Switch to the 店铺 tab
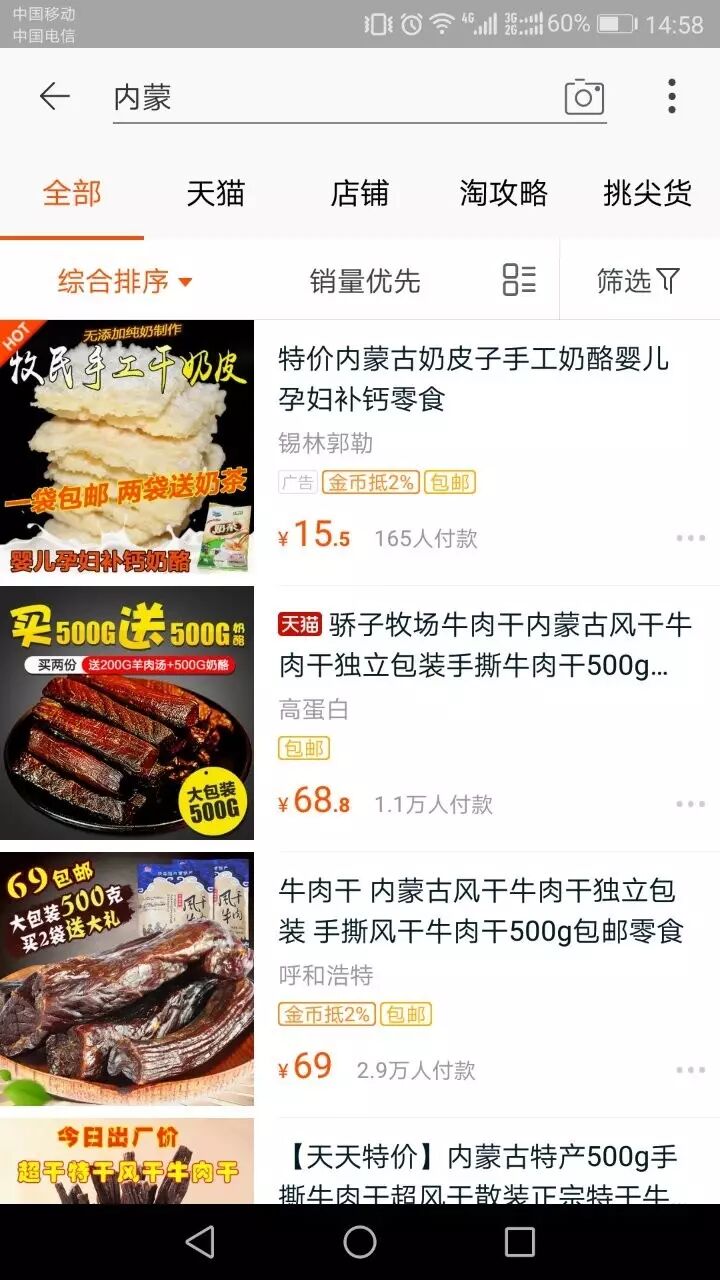720x1280 pixels. tap(359, 193)
